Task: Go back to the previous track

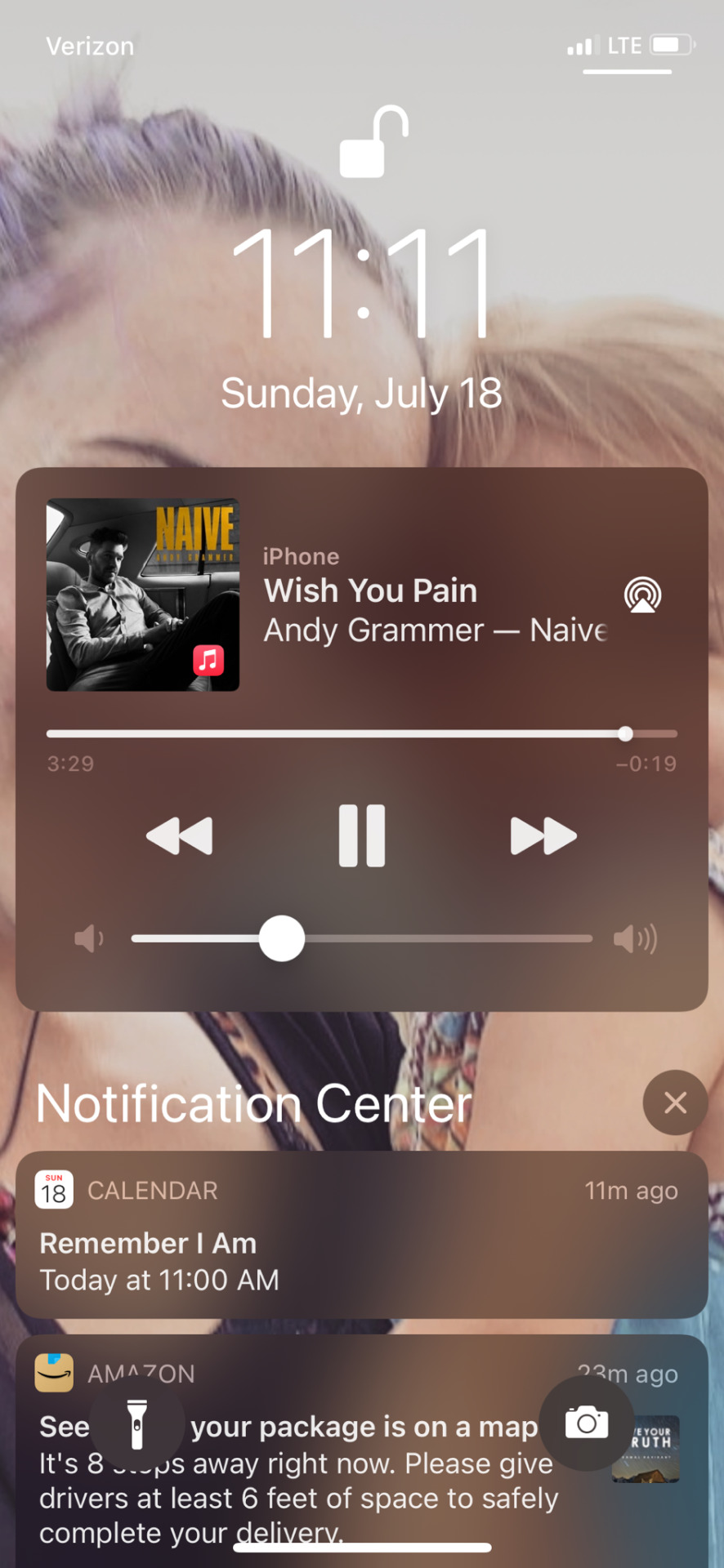Action: 180,835
